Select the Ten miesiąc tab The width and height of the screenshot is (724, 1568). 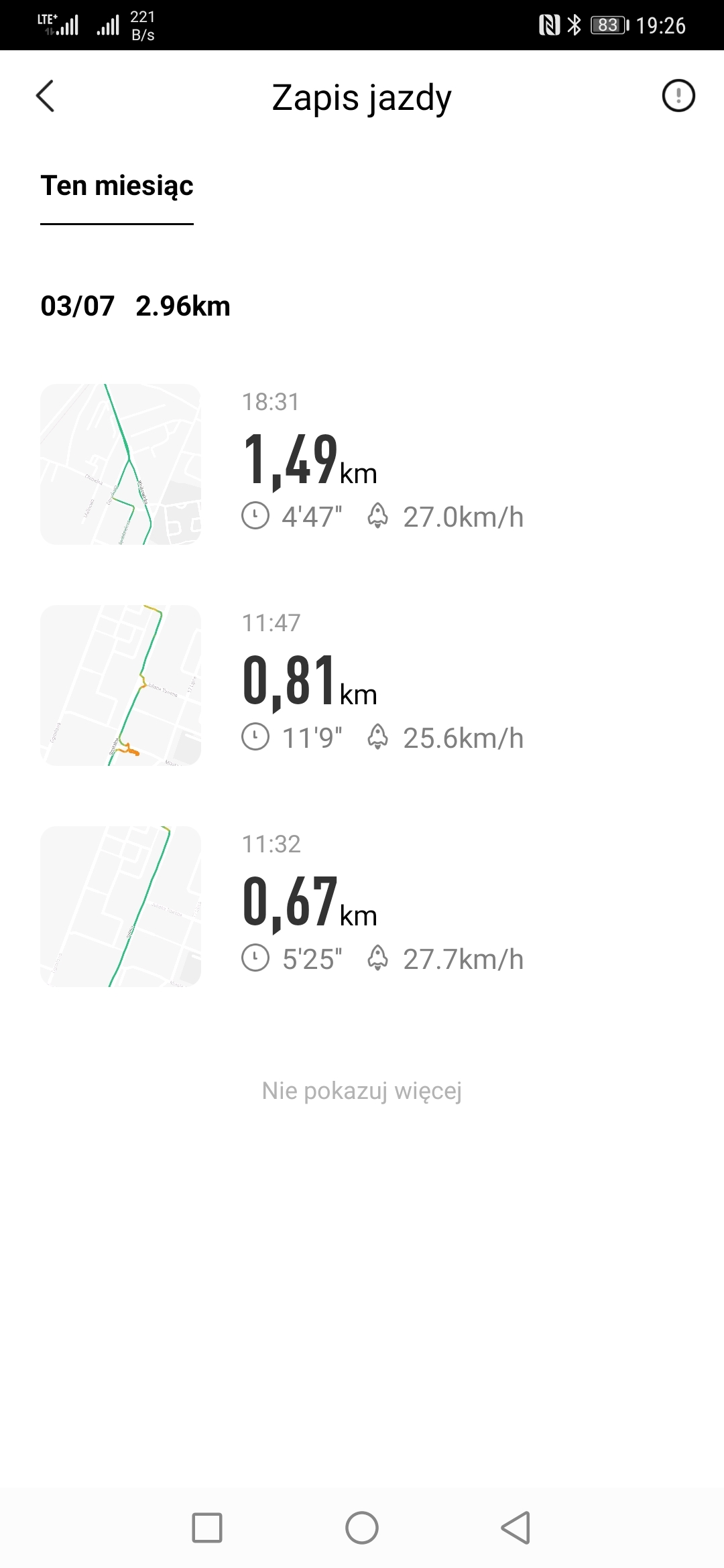click(117, 186)
